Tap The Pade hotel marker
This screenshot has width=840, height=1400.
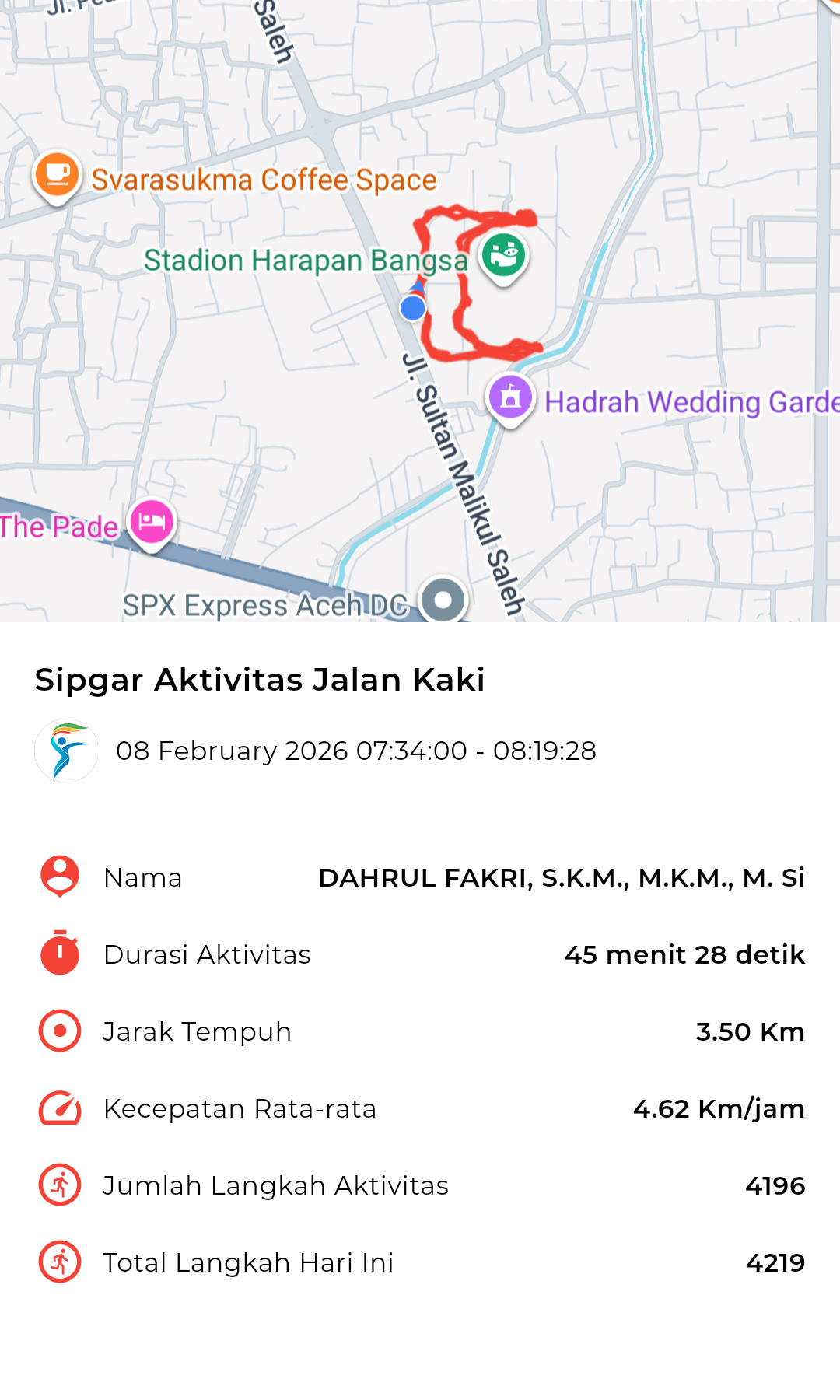coord(152,522)
